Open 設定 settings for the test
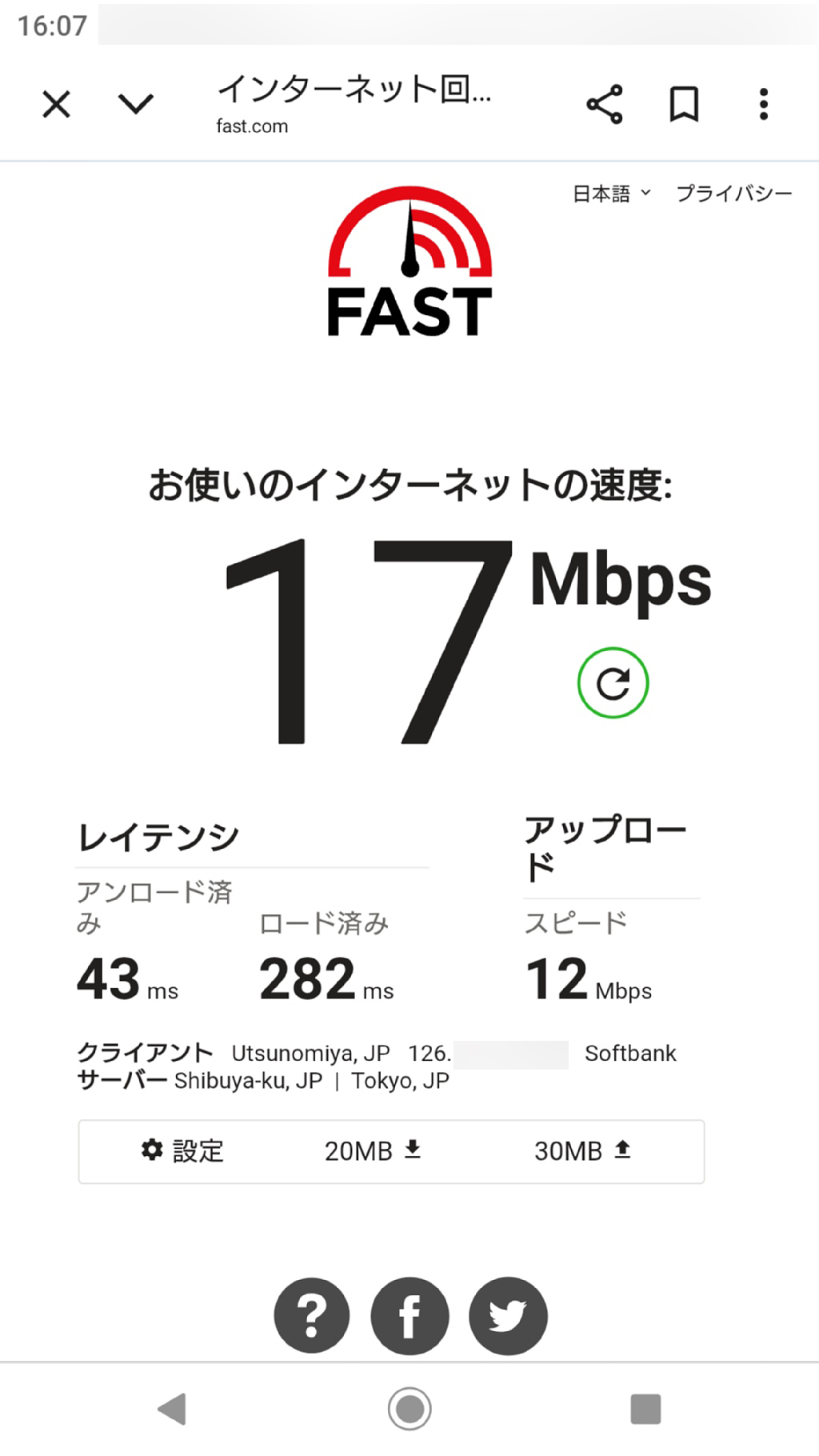Screen dimensions: 819x1456 [x=182, y=1150]
